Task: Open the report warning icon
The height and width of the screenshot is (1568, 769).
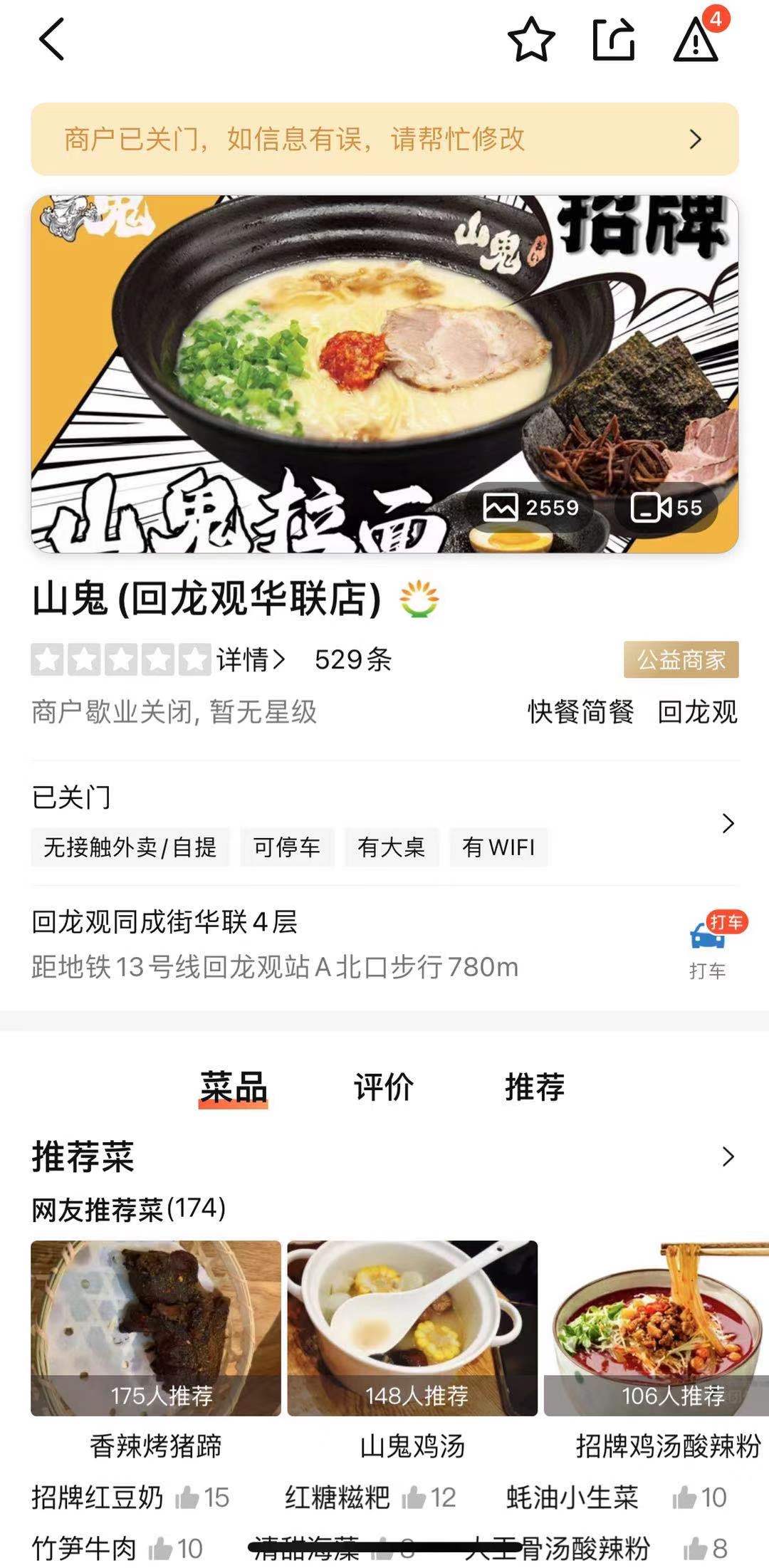Action: tap(696, 40)
